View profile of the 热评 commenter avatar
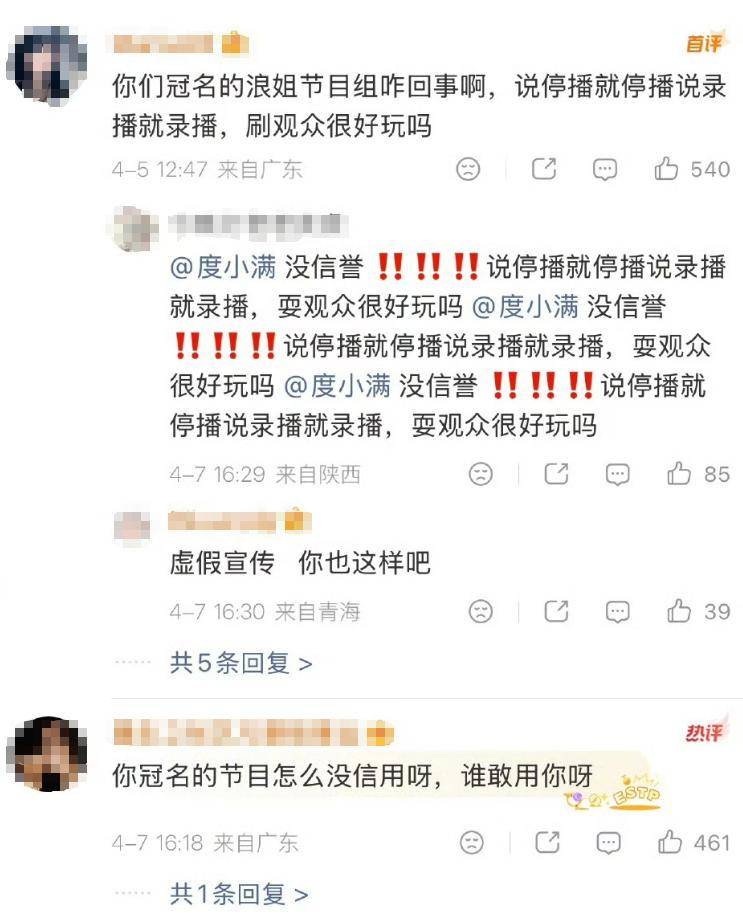743x922 pixels. click(46, 754)
